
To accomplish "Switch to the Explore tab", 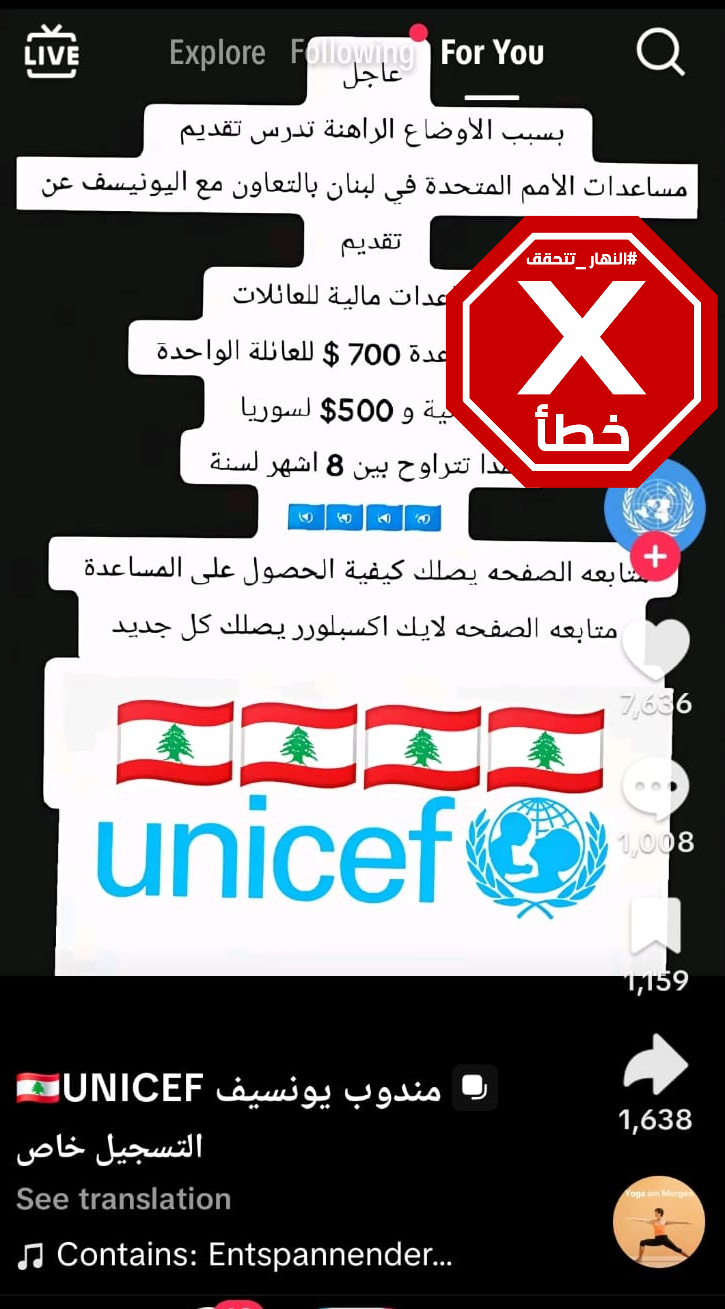I will pos(217,53).
